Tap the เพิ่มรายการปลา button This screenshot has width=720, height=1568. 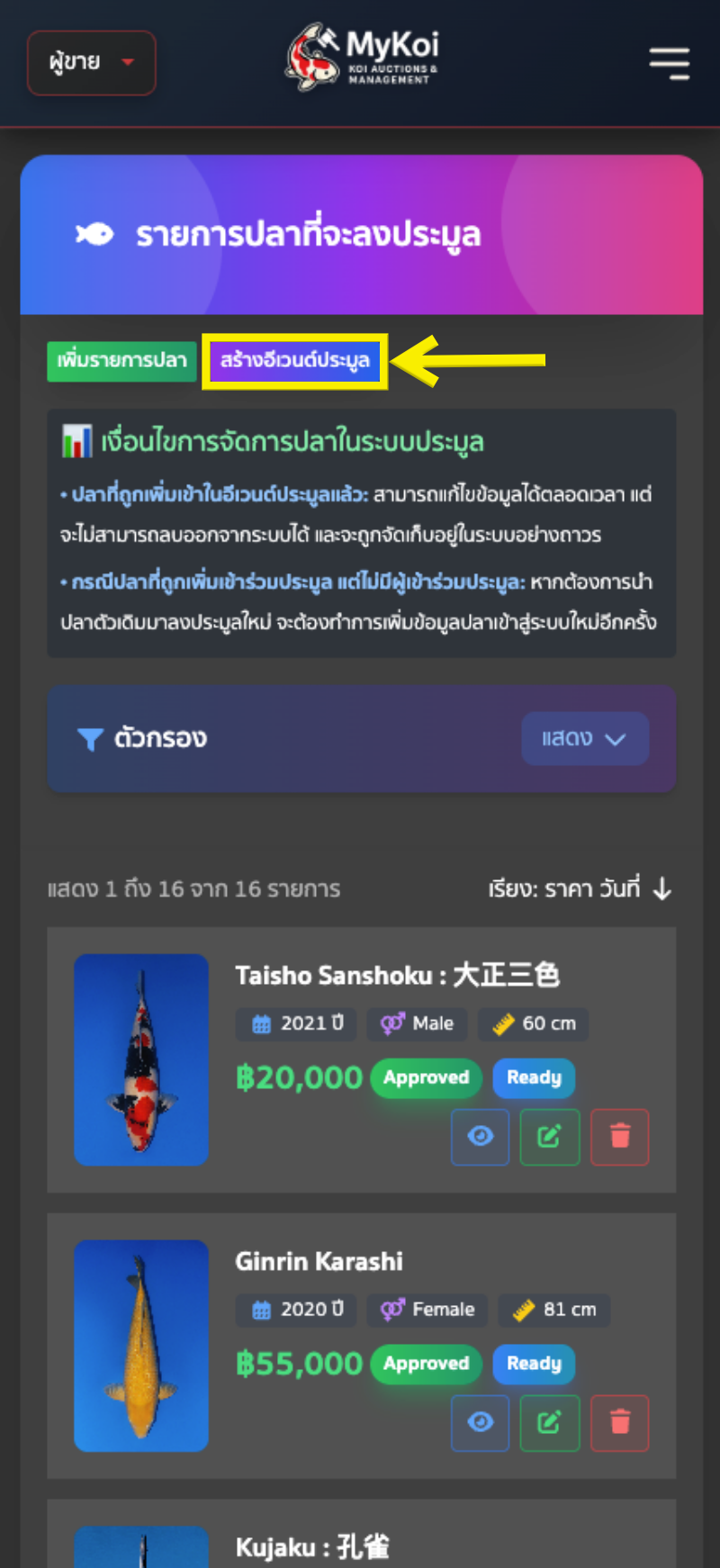tap(121, 361)
